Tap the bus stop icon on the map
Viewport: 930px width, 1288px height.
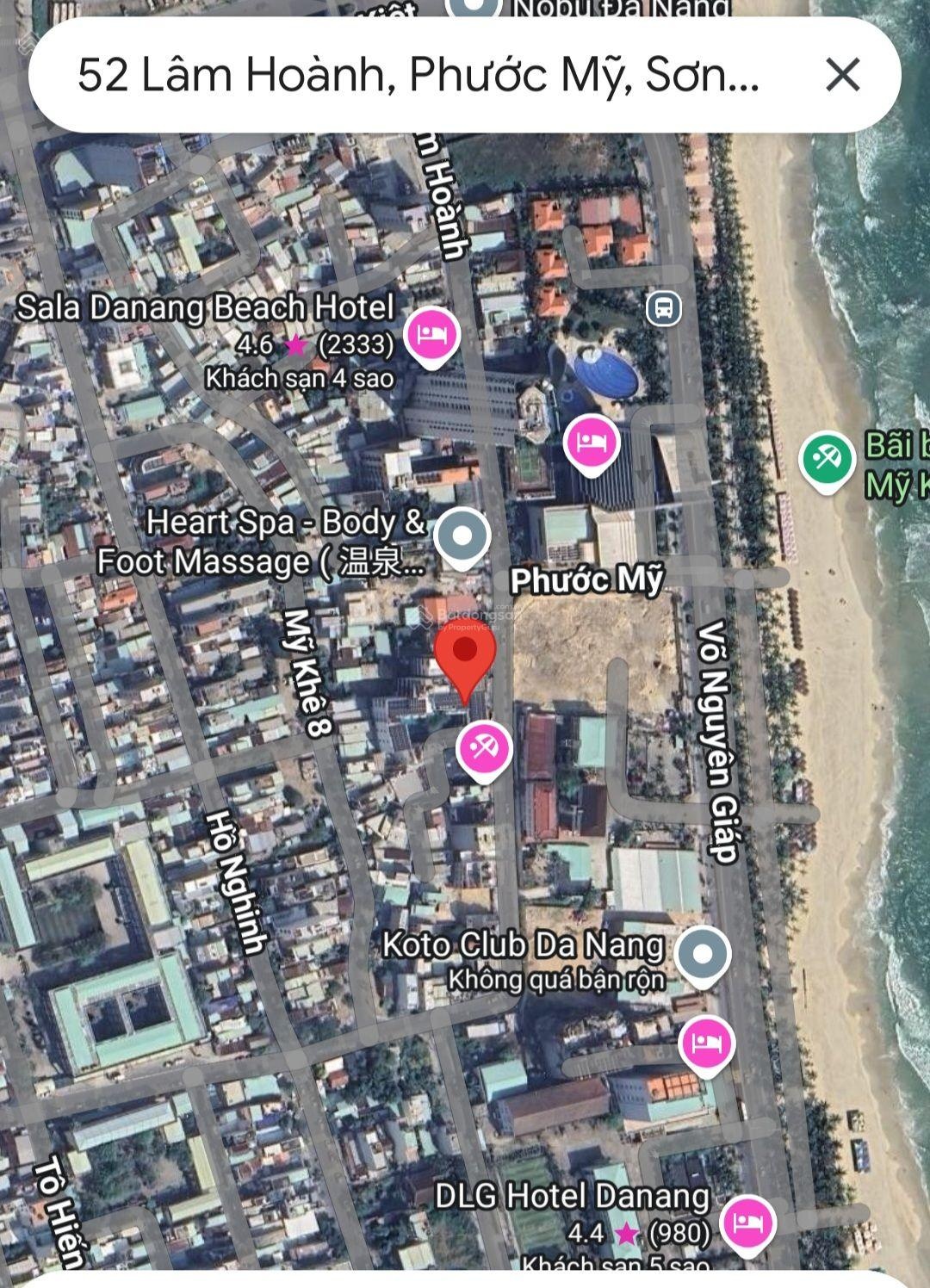coord(663,308)
